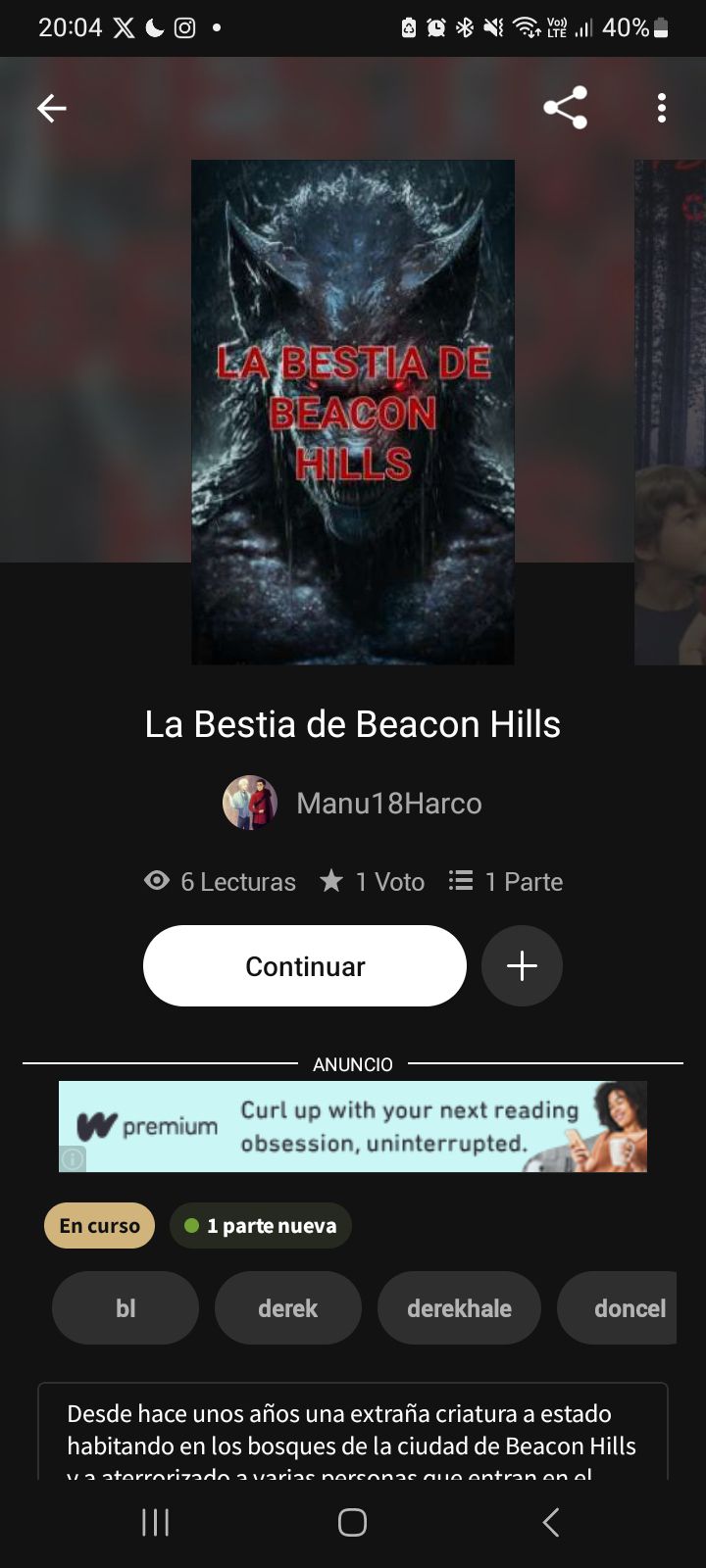Open the three-dot overflow menu
706x1568 pixels.
[662, 108]
